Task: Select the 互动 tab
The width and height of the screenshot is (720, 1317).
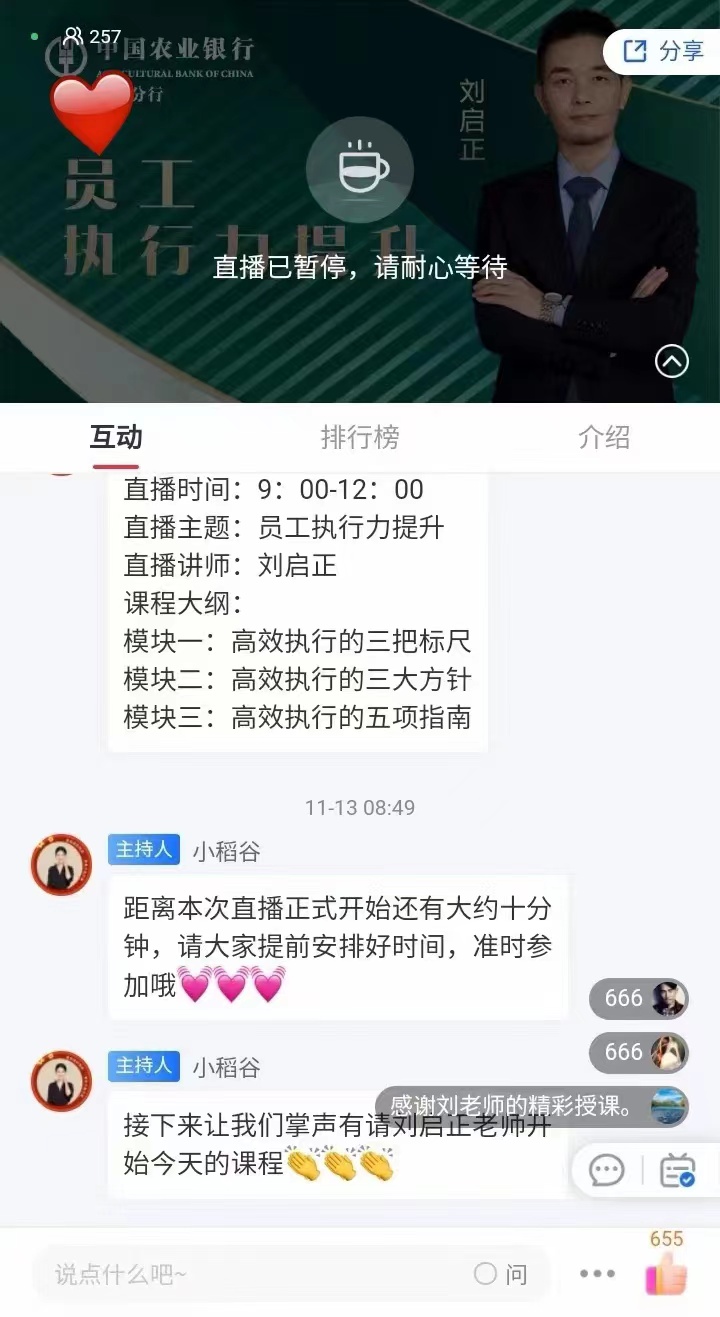Action: click(116, 437)
